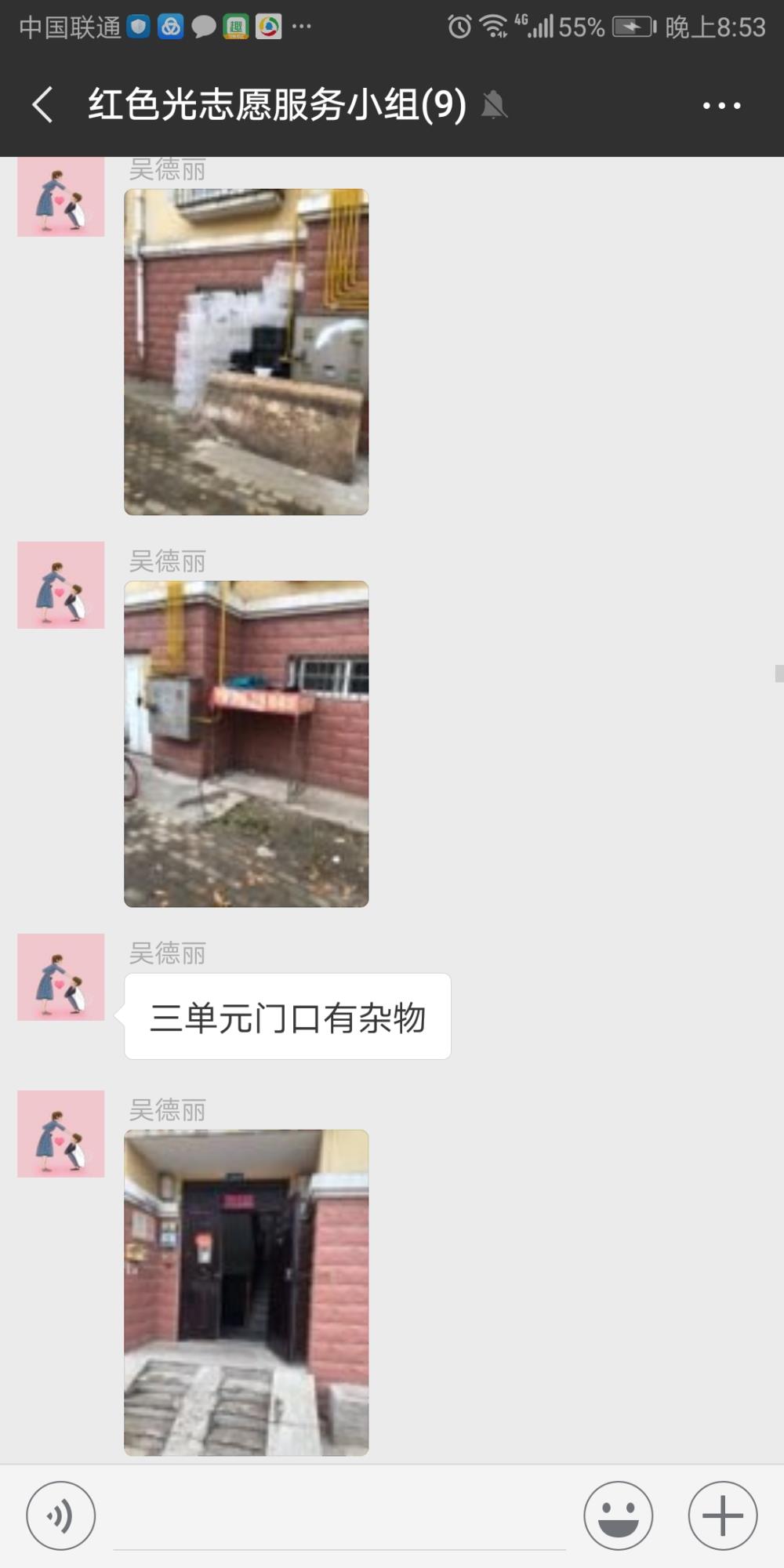Open the photo with yellow gas pipes
Screen dimensions: 784x1568
(246, 352)
